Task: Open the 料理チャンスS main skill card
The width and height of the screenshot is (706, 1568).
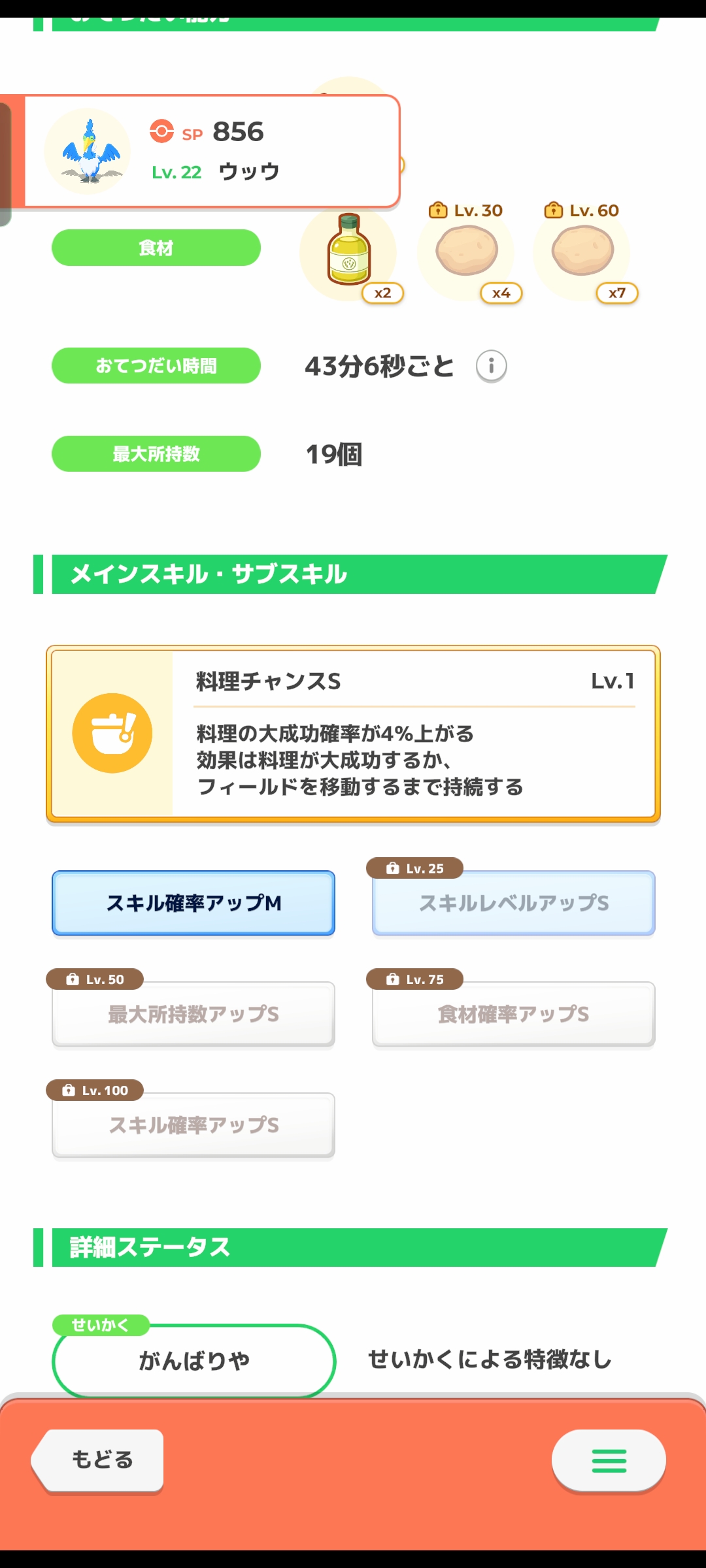Action: point(353,733)
